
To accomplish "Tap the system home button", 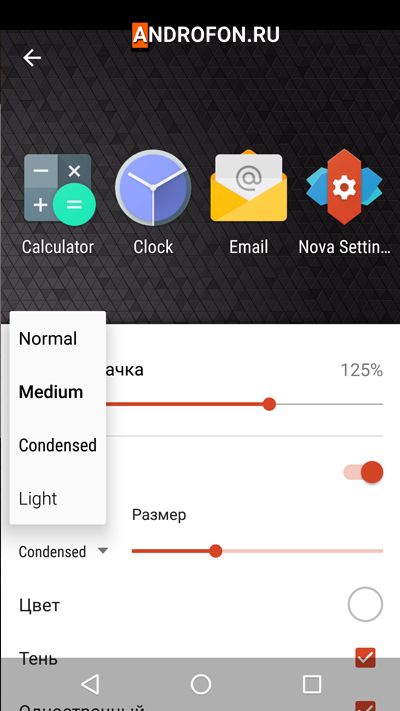I will point(201,684).
